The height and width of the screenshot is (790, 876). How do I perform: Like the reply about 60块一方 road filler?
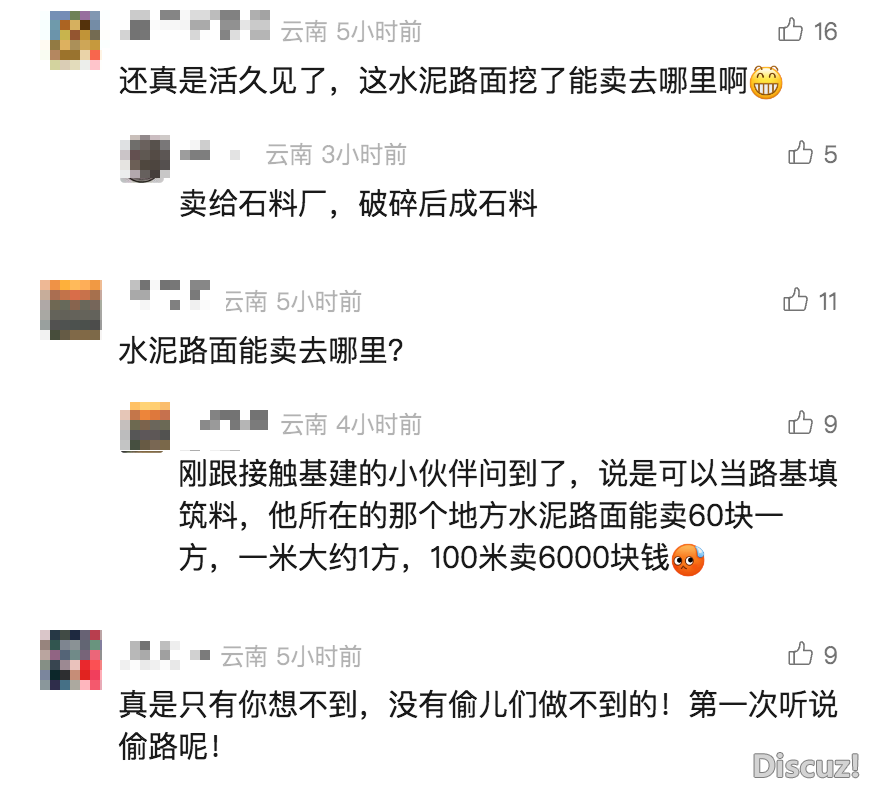click(x=800, y=424)
